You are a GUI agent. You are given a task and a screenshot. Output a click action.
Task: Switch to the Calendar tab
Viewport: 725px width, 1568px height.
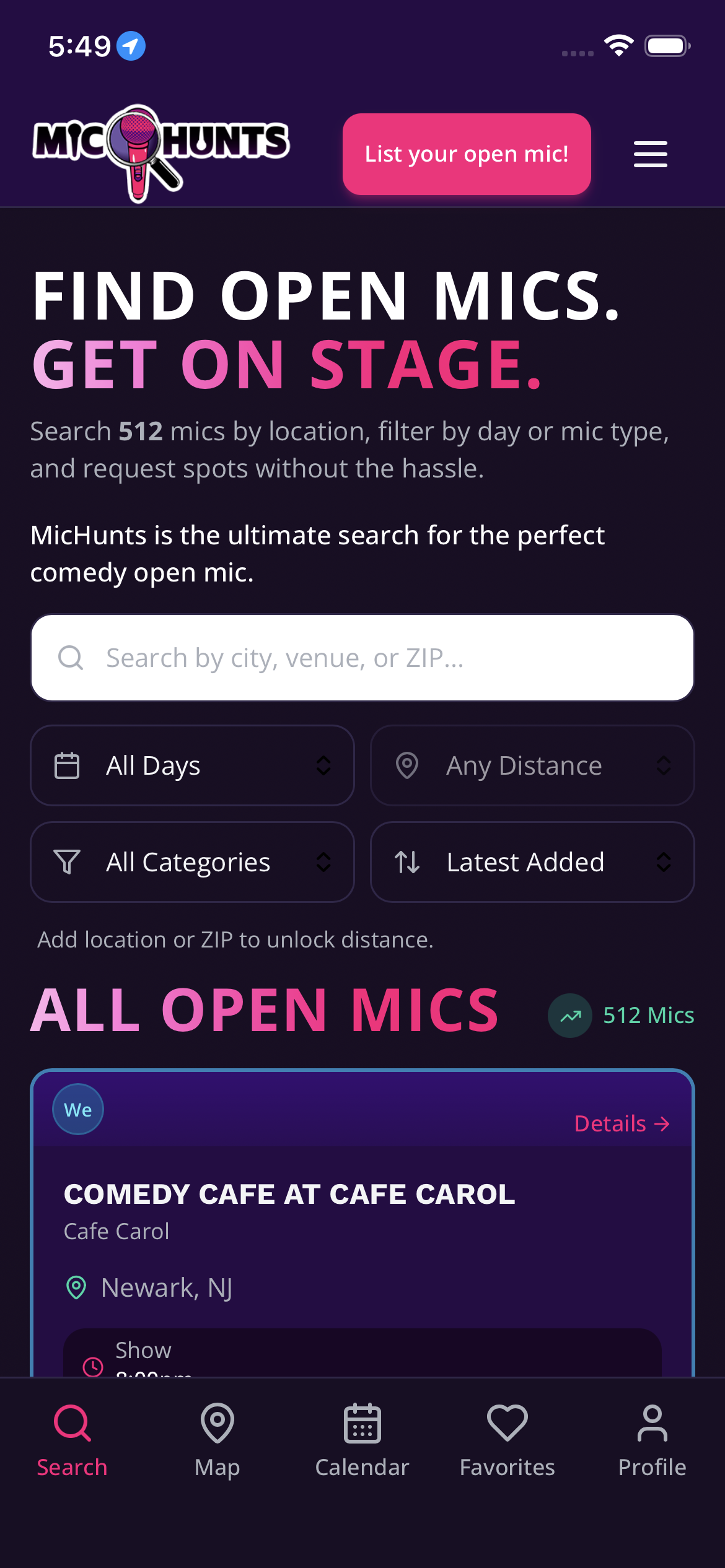click(362, 1441)
